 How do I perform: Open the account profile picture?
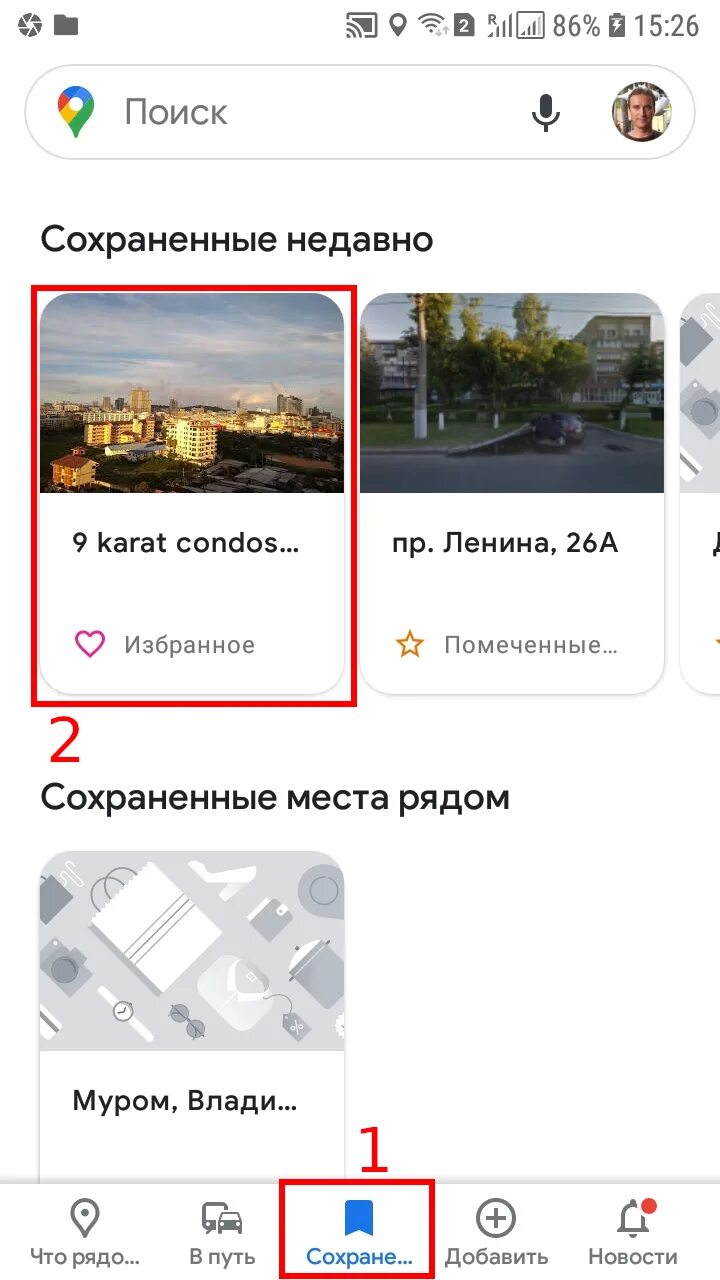click(x=640, y=112)
